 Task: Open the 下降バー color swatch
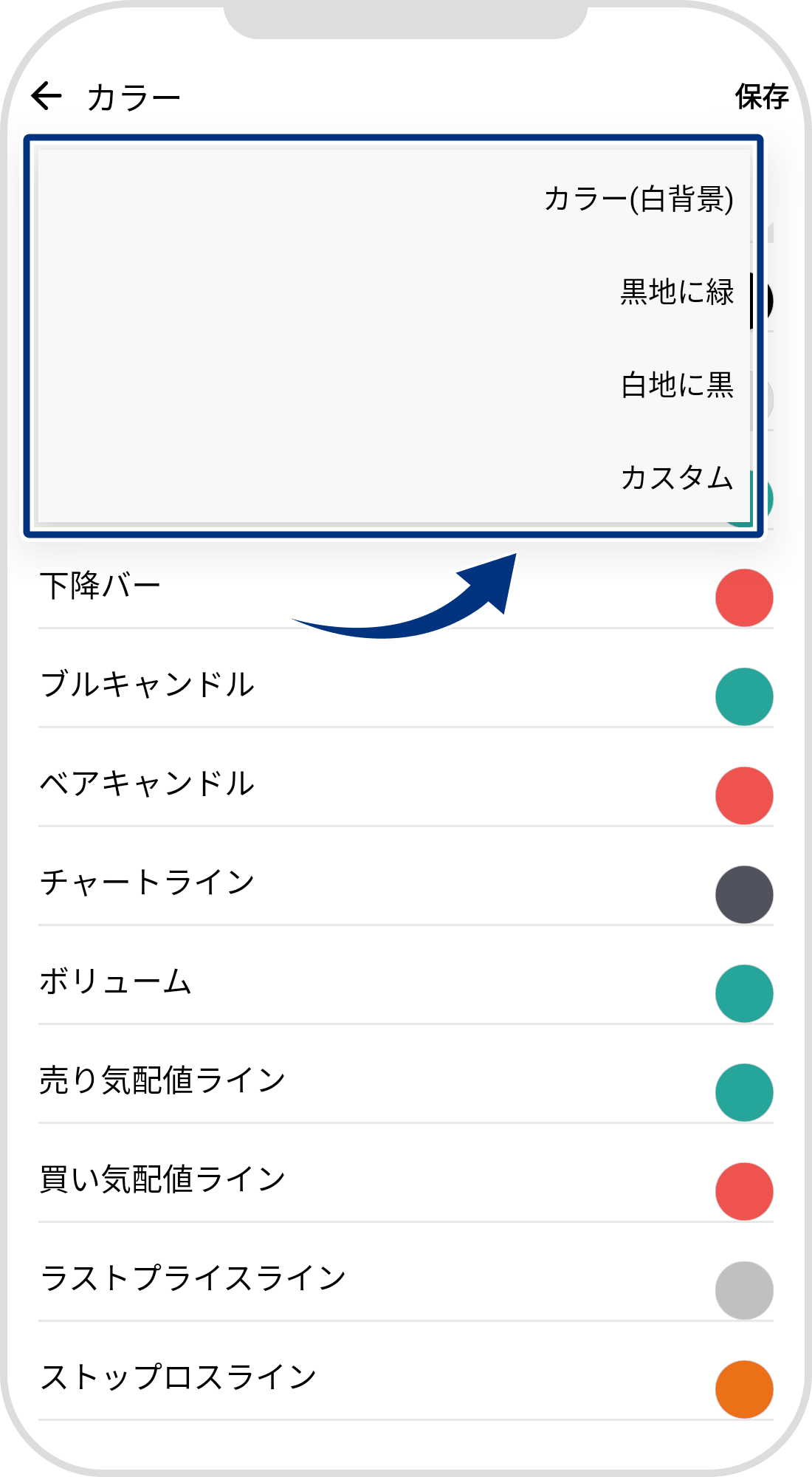click(744, 597)
